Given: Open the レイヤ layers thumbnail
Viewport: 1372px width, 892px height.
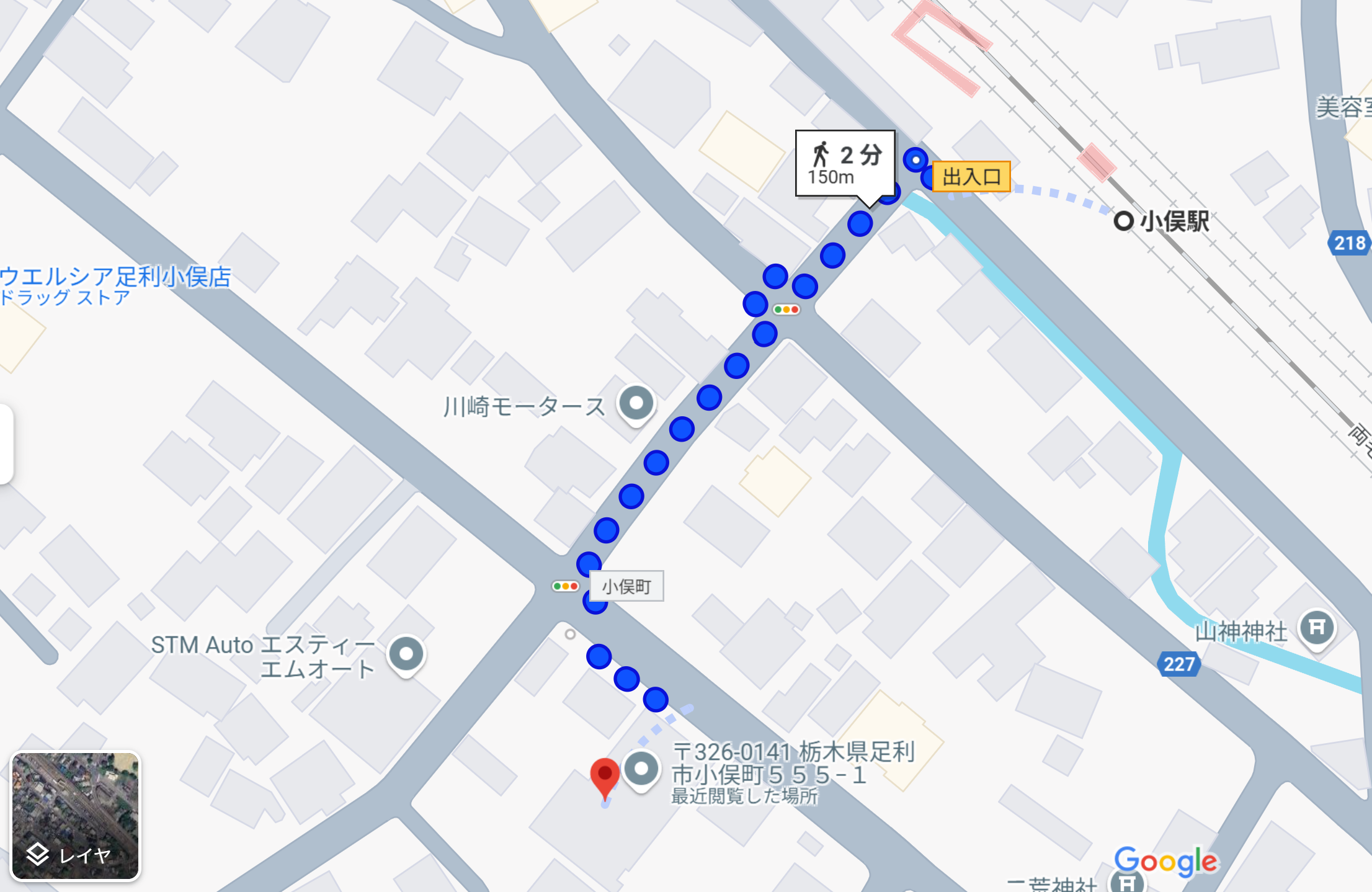Looking at the screenshot, I should (x=76, y=816).
